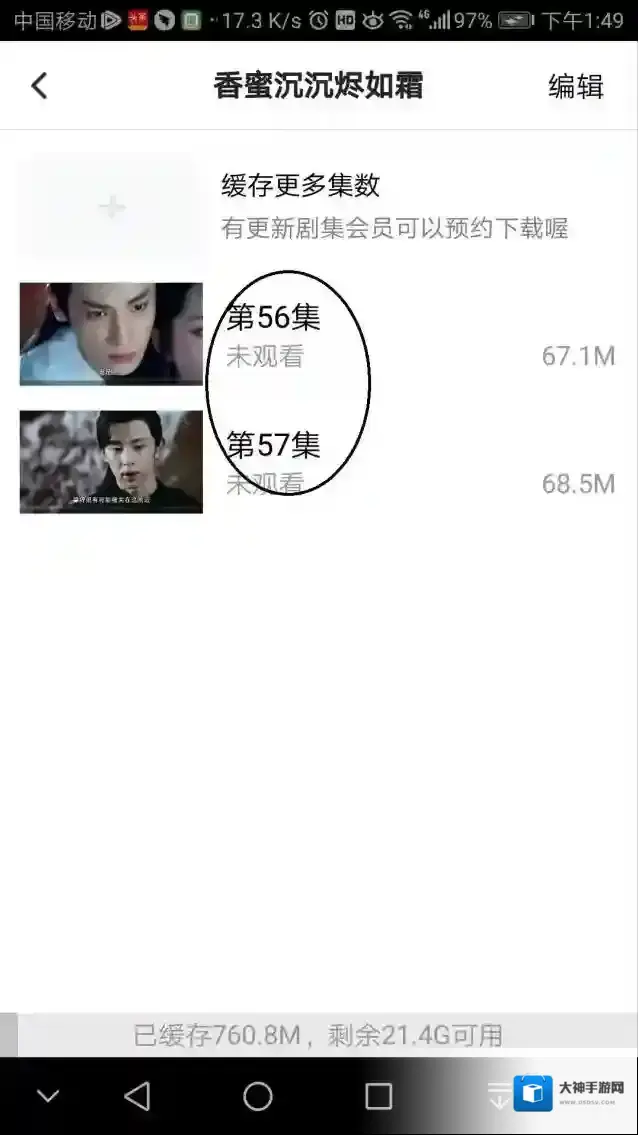Tap the system home button
Screen dimensions: 638x1135
[258, 1096]
